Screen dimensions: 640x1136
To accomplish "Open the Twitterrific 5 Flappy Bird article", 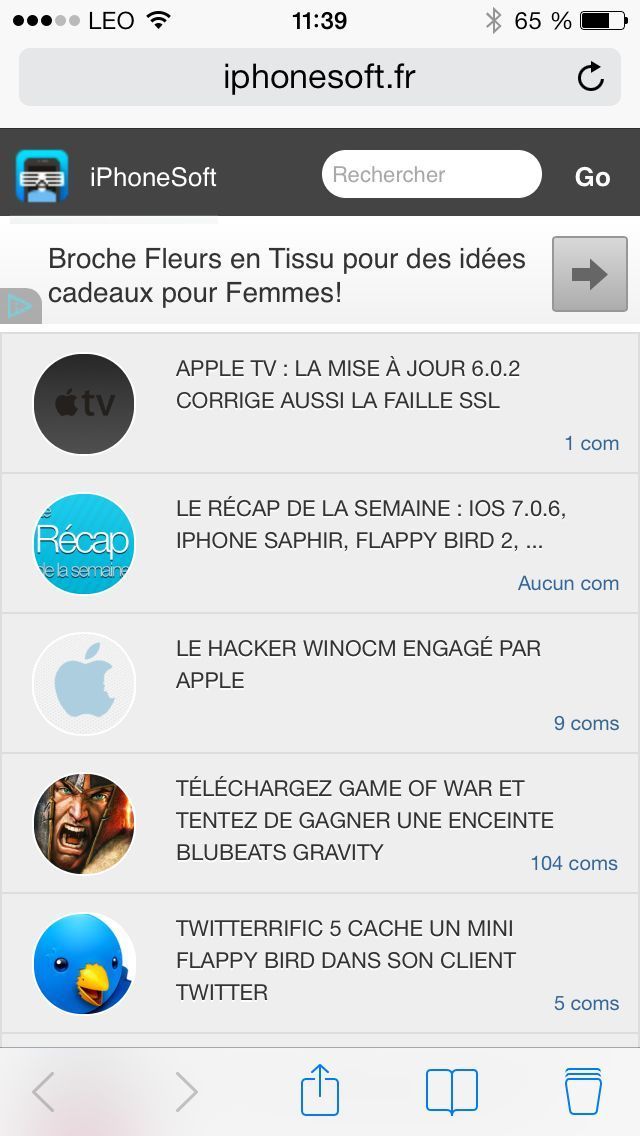I will 346,960.
